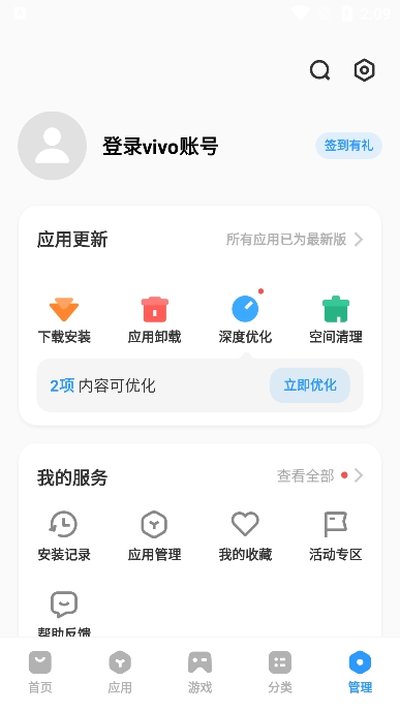Switch to the 游戏 tab
Viewport: 400px width, 712px height.
[200, 673]
